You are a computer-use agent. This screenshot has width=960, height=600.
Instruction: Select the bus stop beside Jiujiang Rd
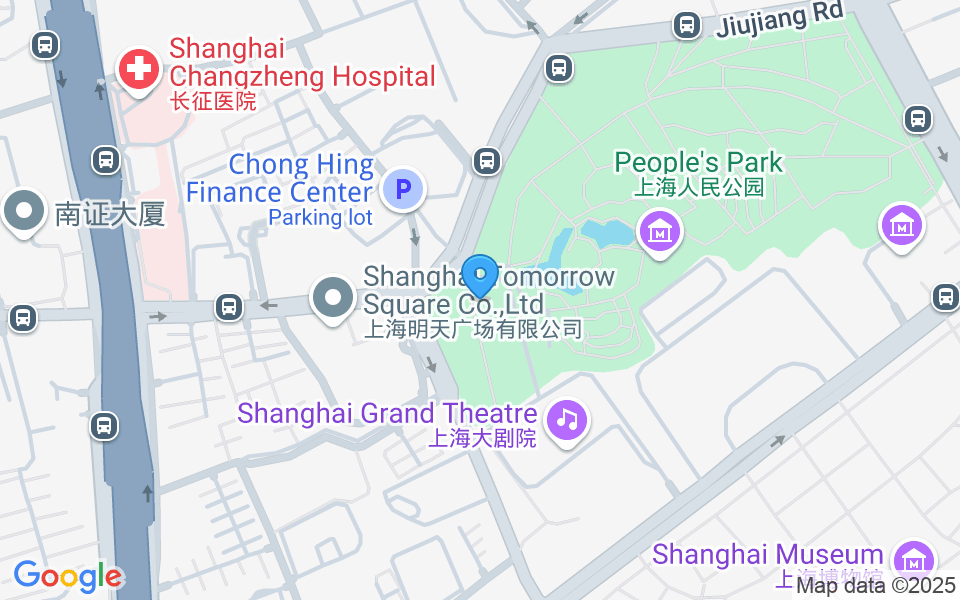[x=686, y=24]
